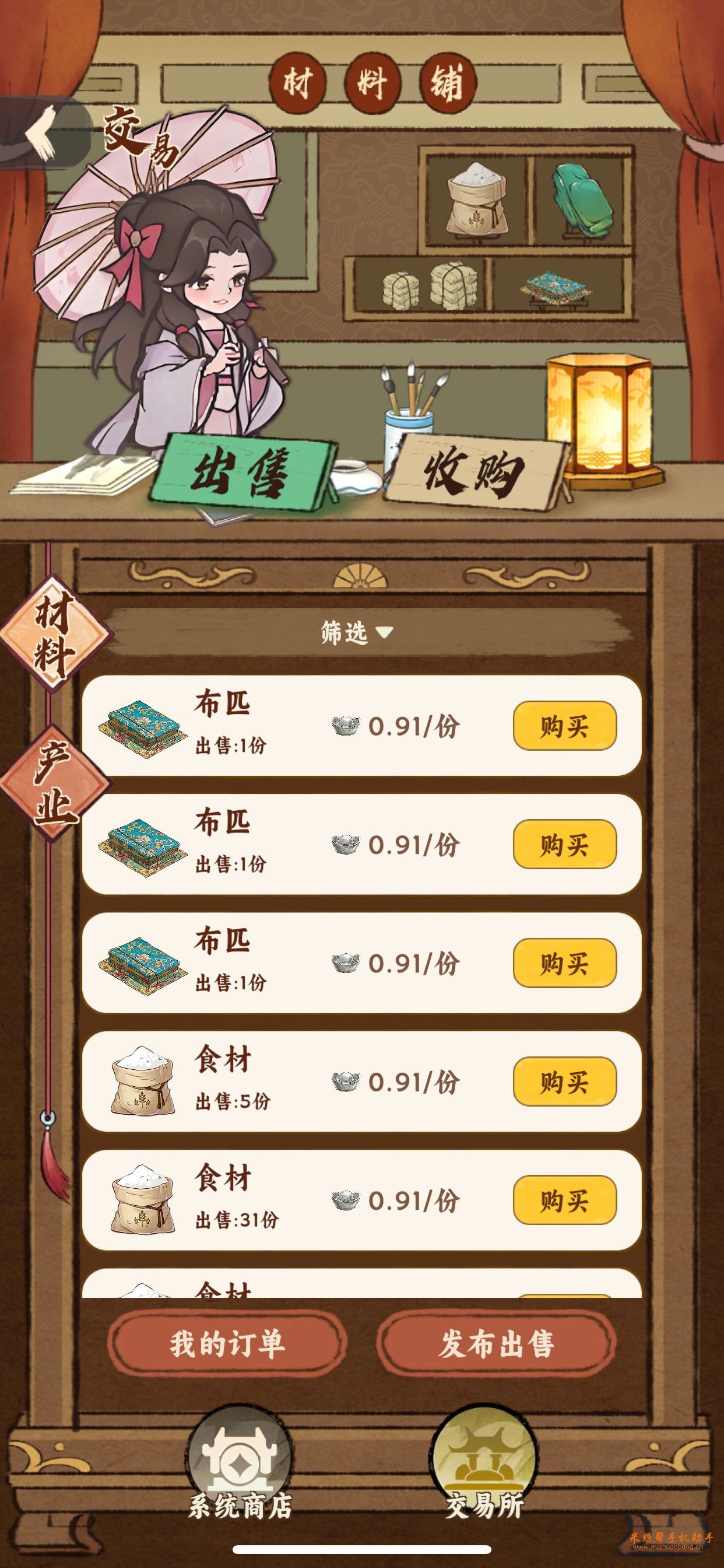Open 我的订单
724x1568 pixels.
tap(227, 1344)
